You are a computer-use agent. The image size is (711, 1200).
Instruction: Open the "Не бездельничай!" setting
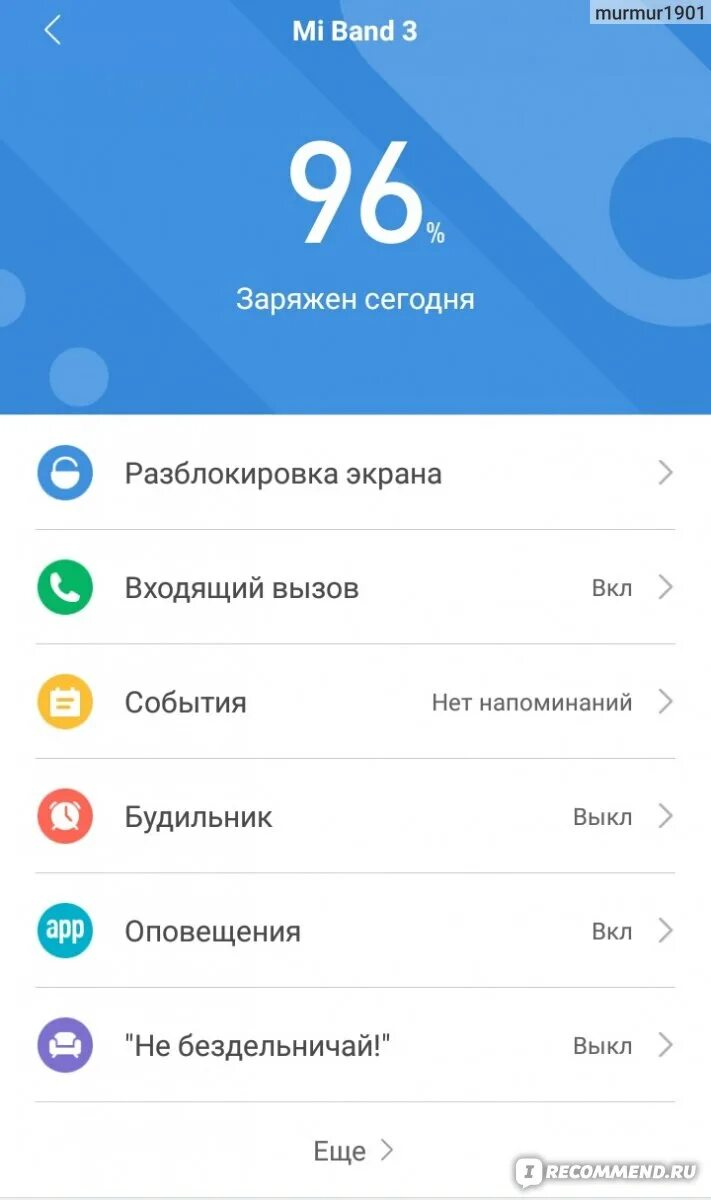355,1046
